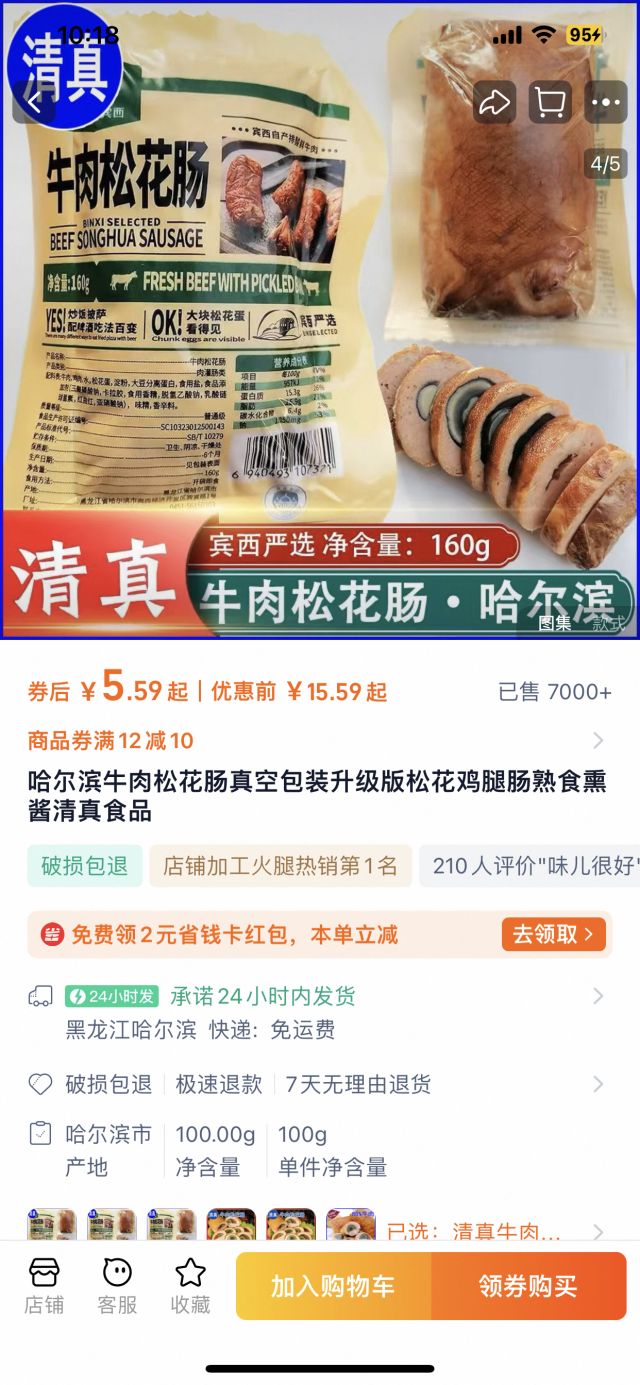
Task: Select the 破损包退 tag chip
Action: 84,866
